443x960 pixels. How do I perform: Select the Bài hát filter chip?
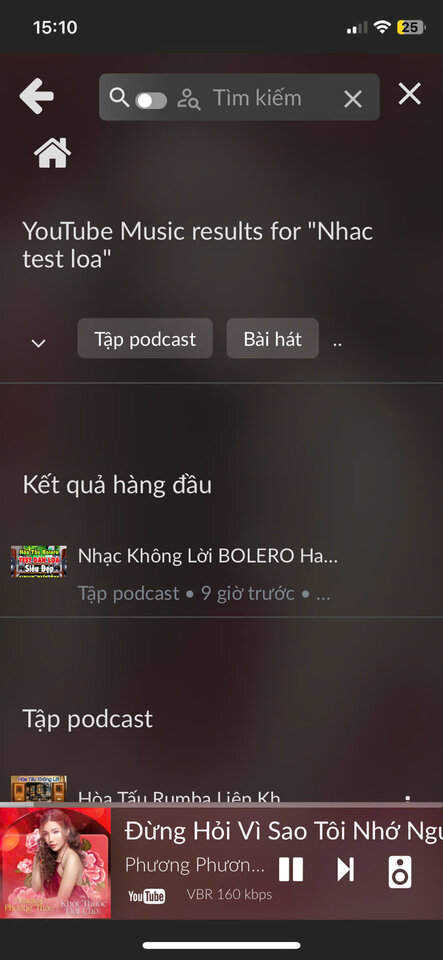(272, 339)
